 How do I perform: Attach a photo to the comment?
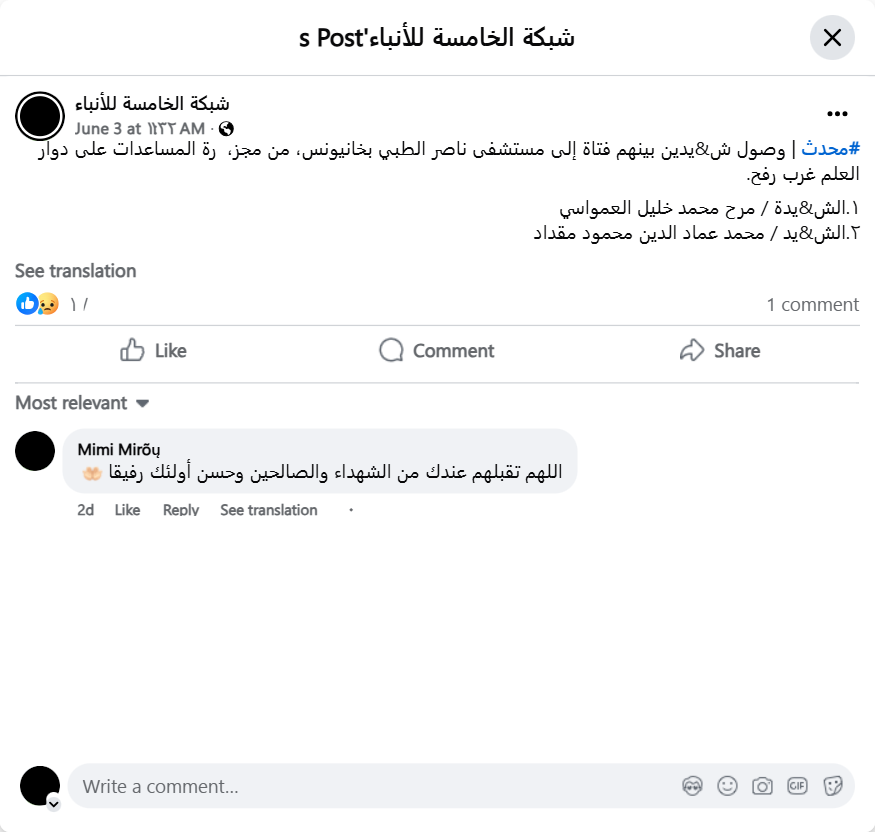coord(762,786)
